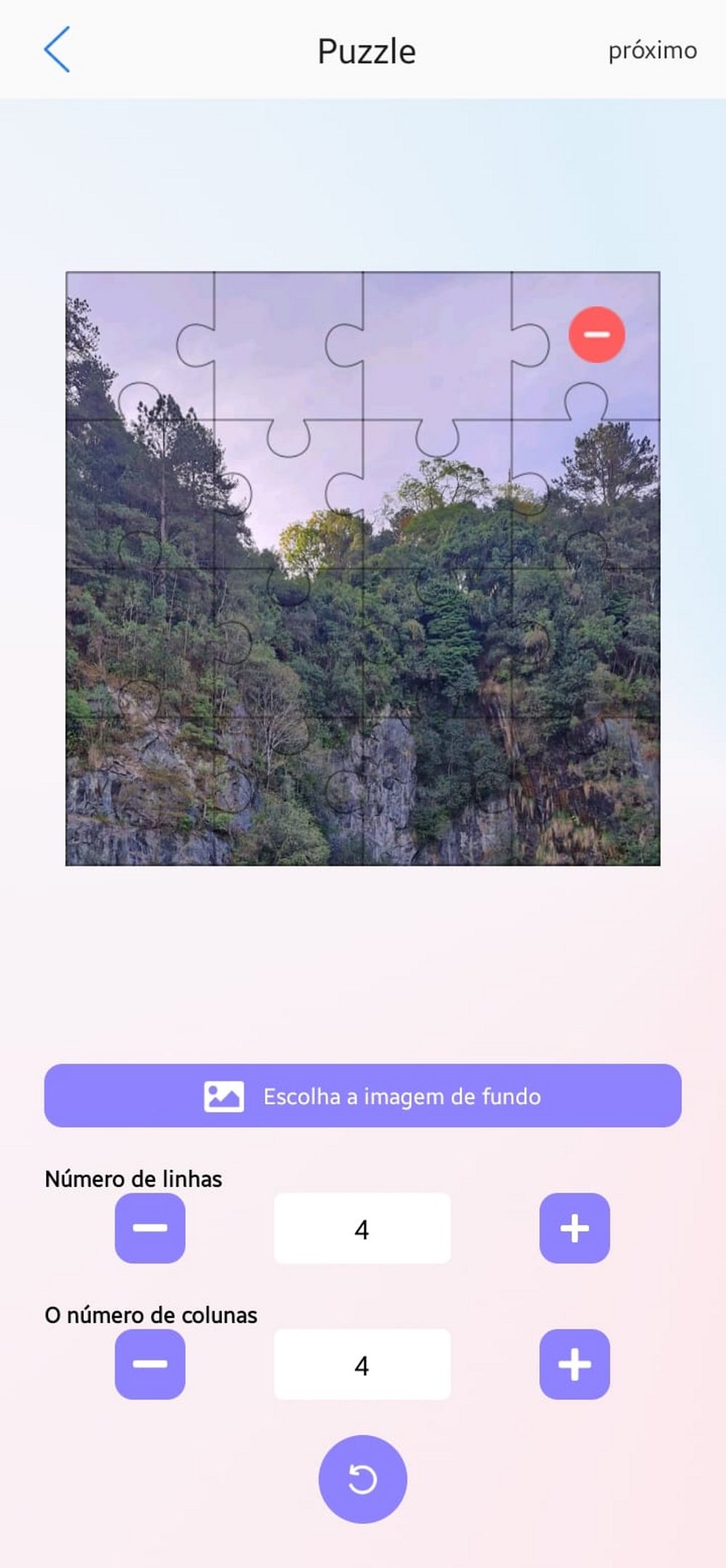
Task: Increase Número de linhas
Action: pyautogui.click(x=574, y=1228)
